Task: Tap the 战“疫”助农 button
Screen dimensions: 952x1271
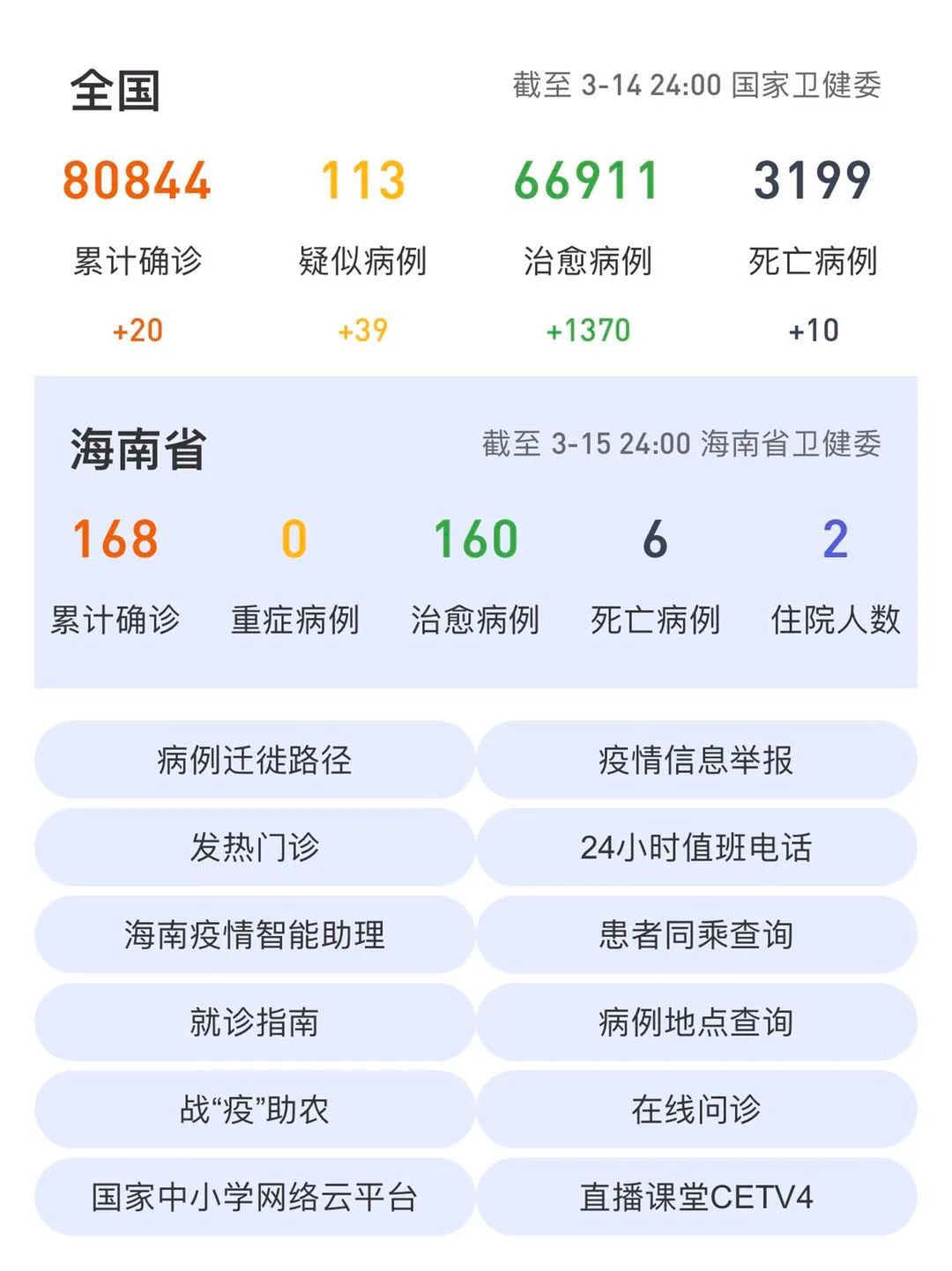Action: tap(255, 1109)
